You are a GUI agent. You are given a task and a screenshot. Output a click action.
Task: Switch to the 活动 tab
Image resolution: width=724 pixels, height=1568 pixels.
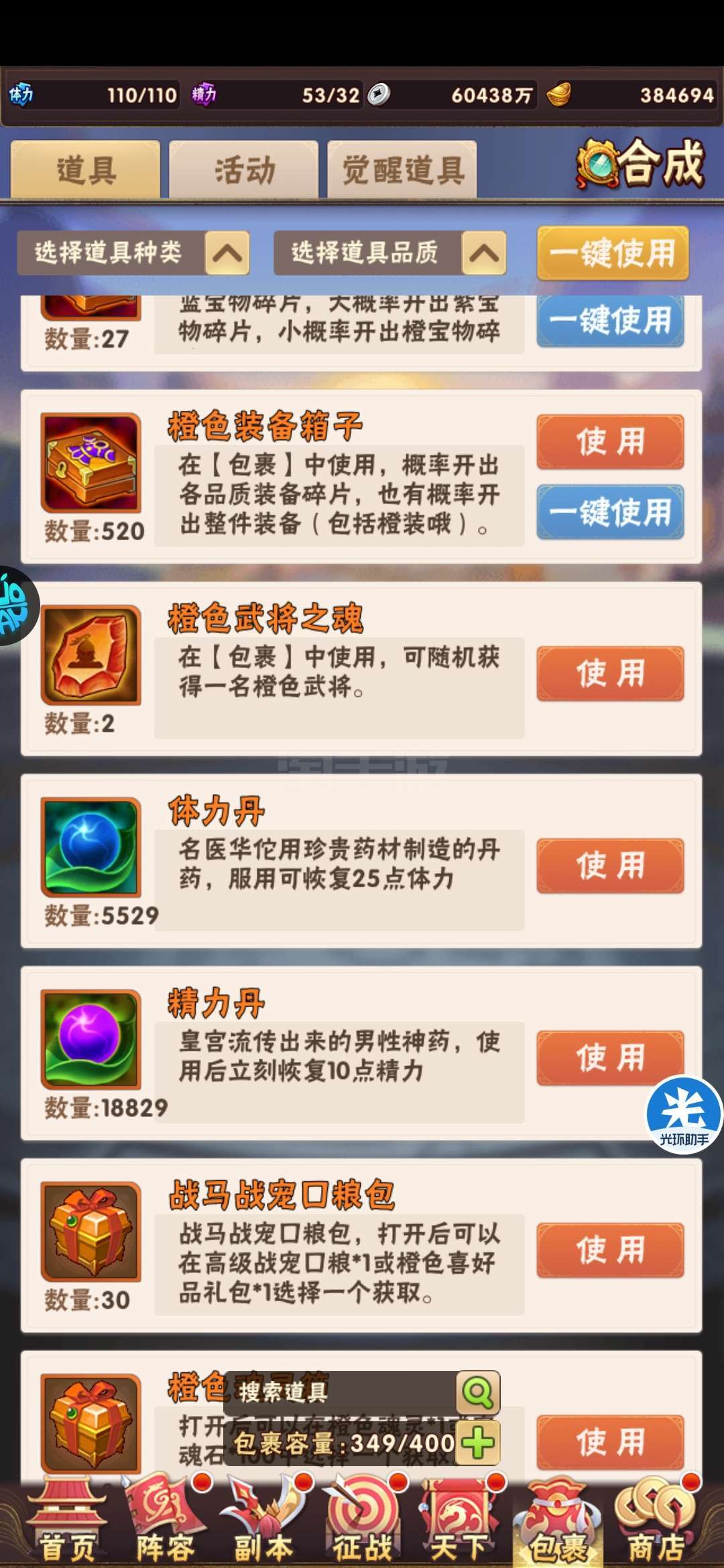tap(243, 170)
